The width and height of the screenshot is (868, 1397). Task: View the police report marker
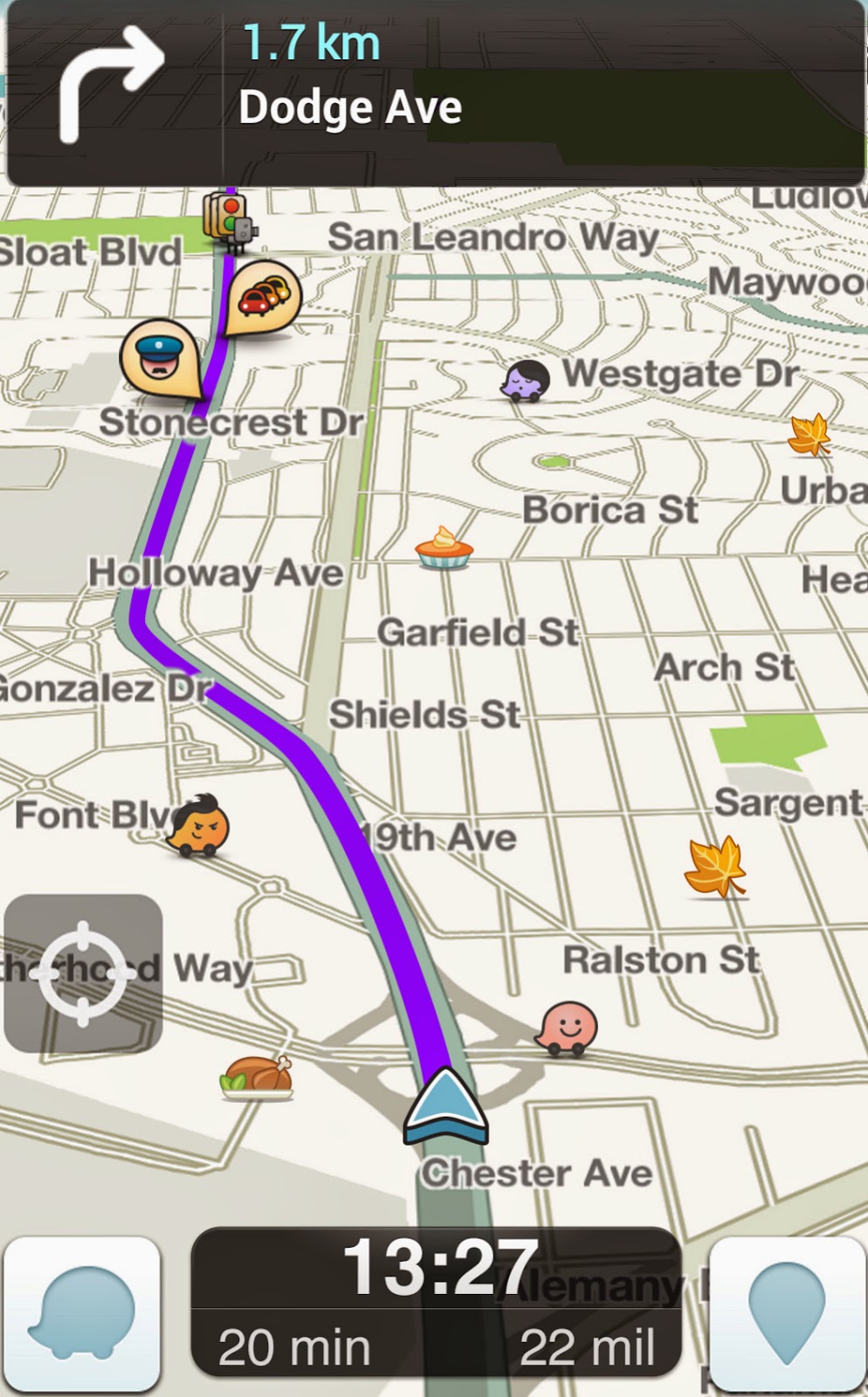coord(161,355)
